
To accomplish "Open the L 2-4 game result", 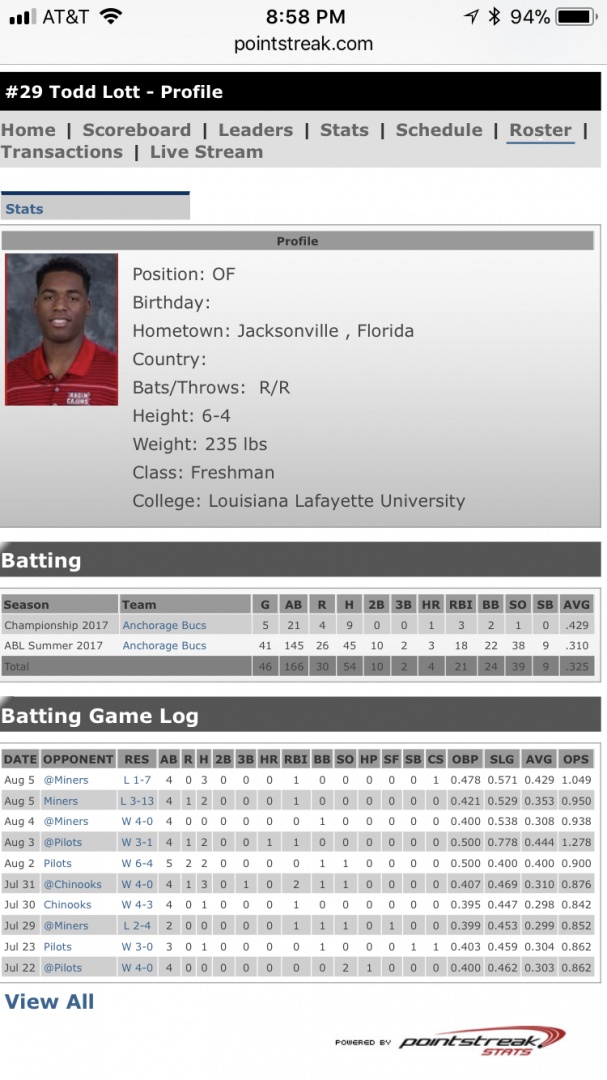I will 136,926.
